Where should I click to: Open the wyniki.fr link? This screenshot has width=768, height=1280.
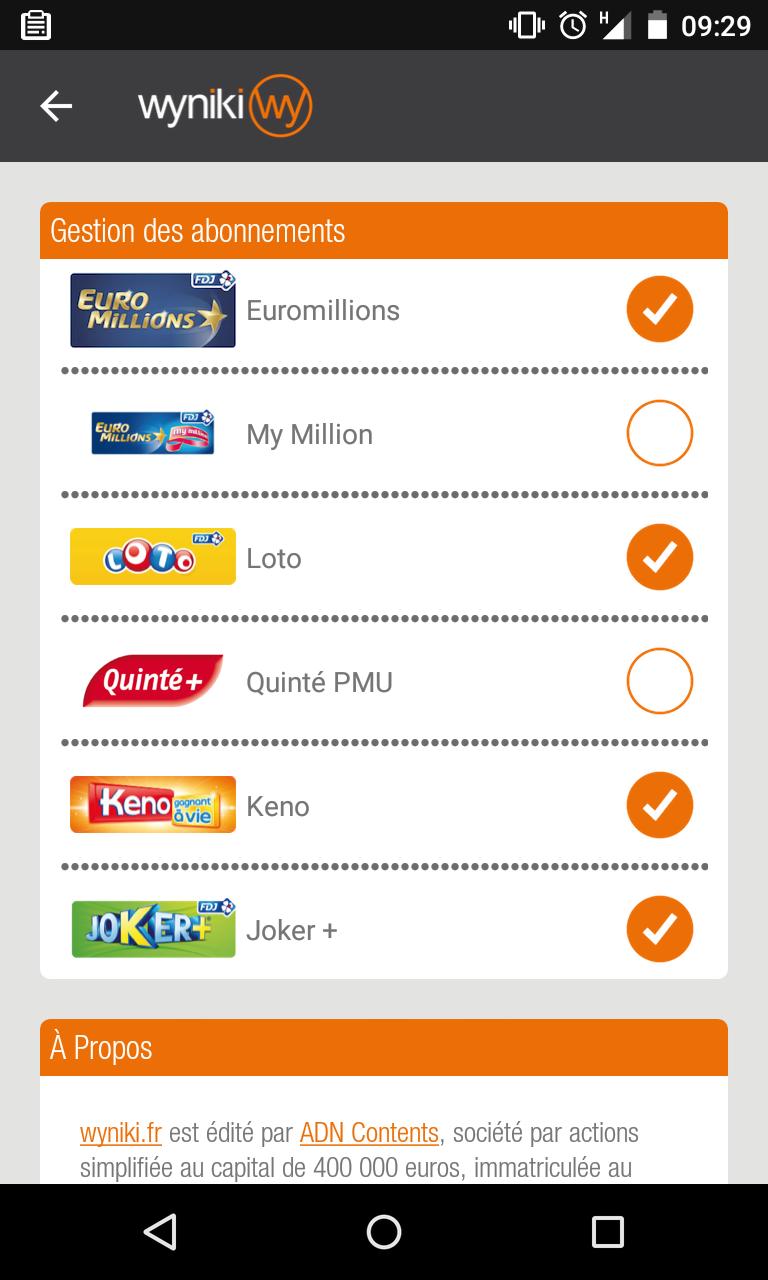click(x=119, y=1133)
